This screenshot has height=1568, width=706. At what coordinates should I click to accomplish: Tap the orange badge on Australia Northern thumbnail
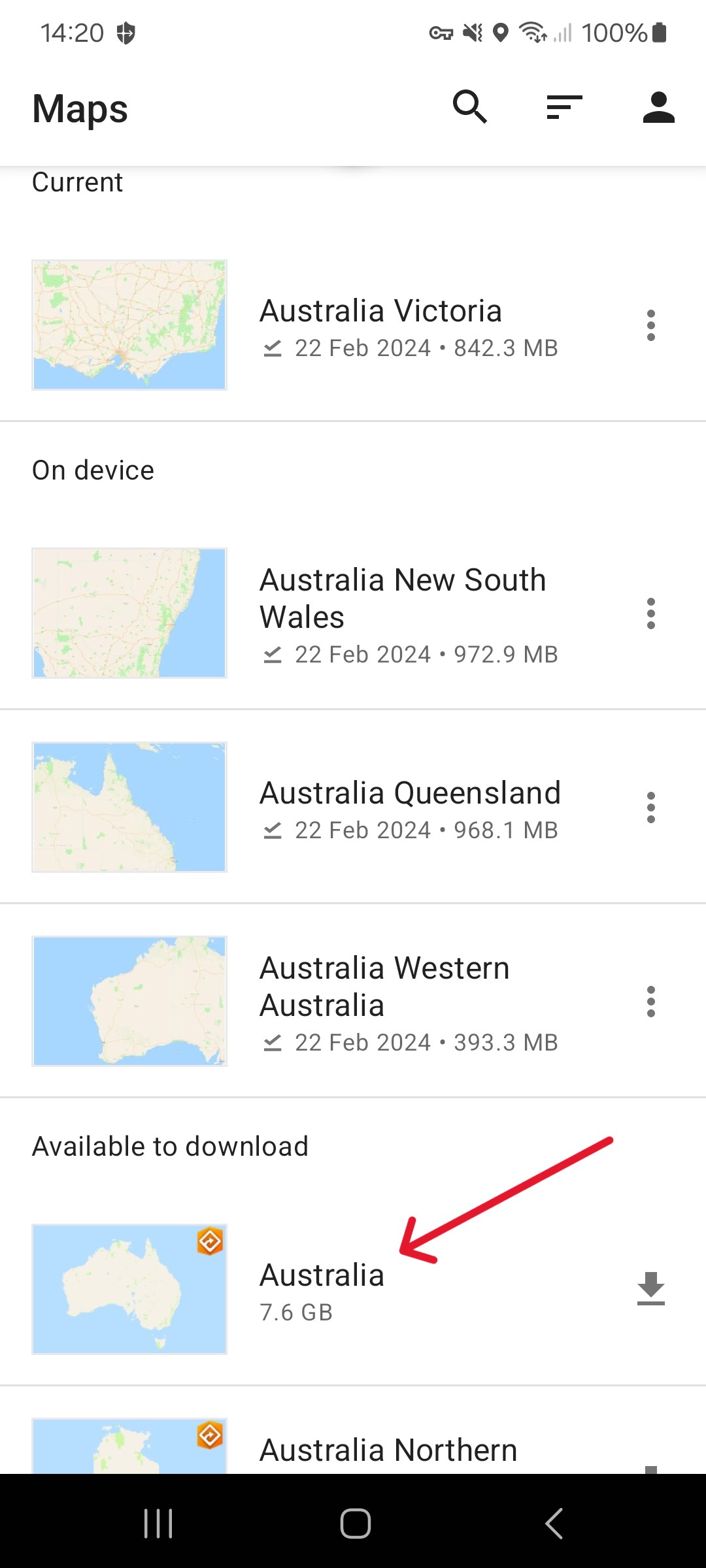tap(209, 1434)
